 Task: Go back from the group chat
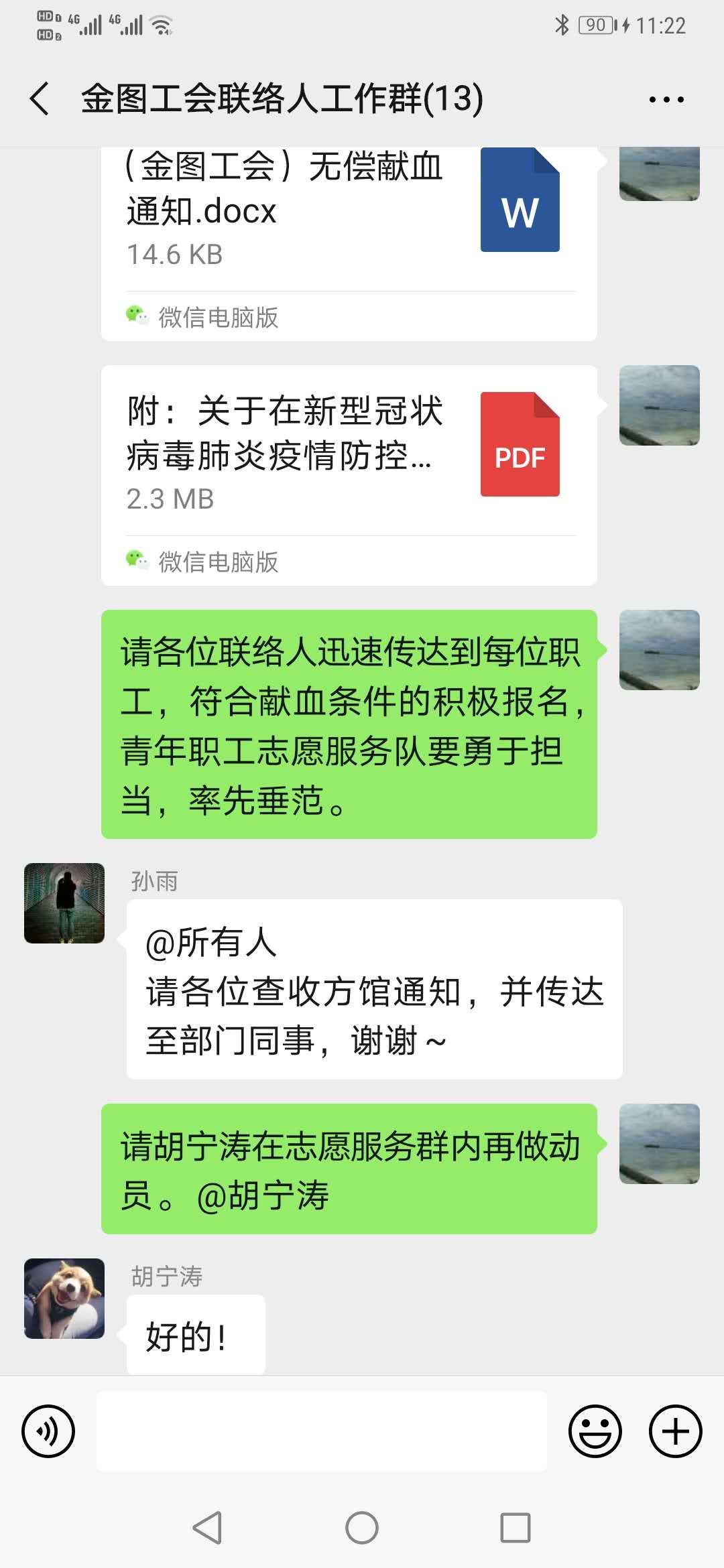tap(40, 99)
